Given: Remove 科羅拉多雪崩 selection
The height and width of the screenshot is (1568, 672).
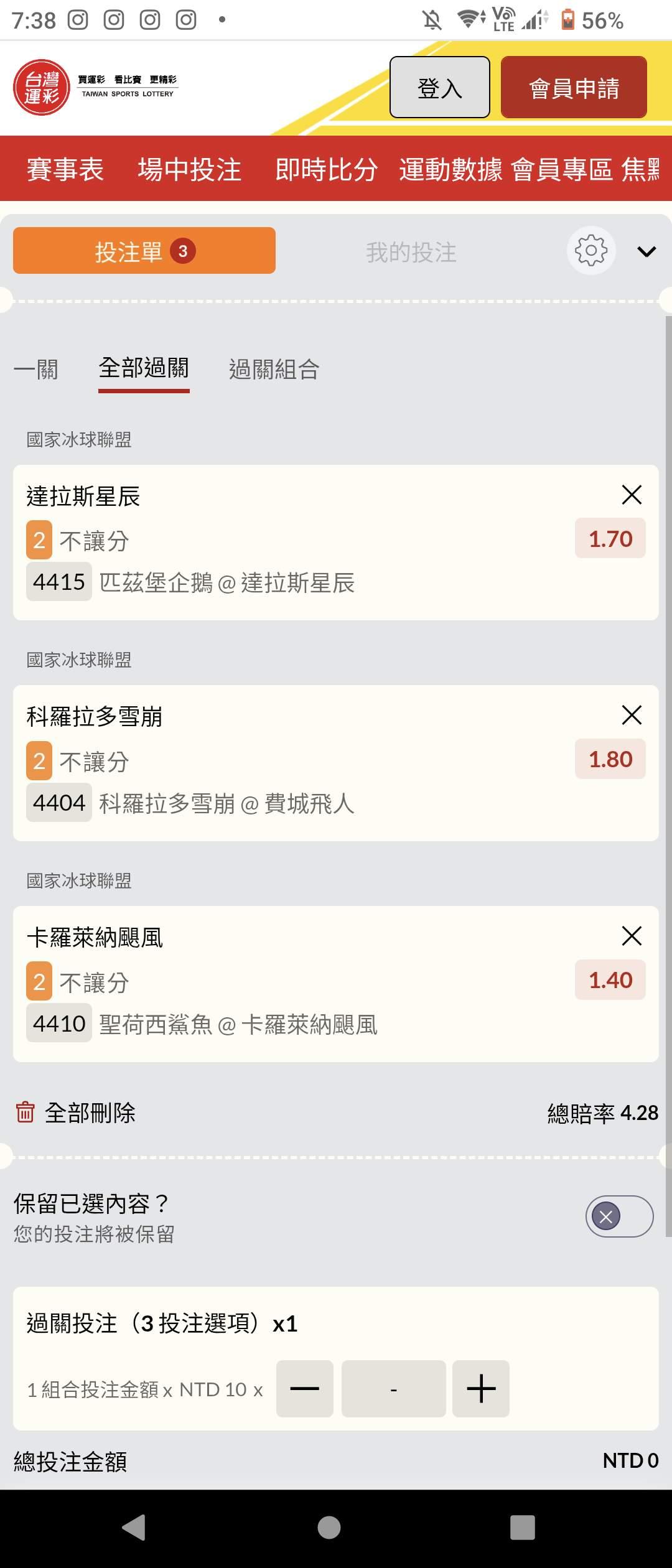Looking at the screenshot, I should click(632, 716).
